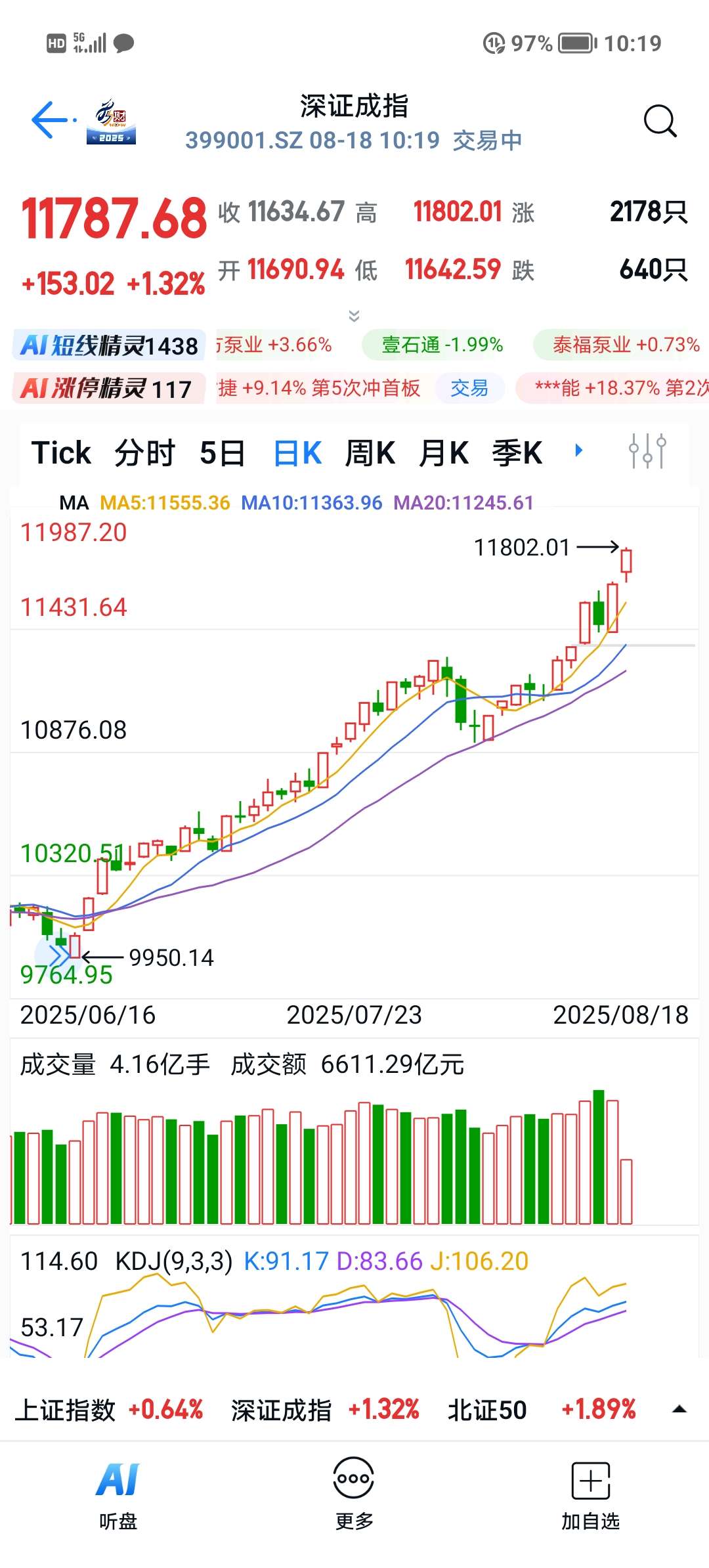Switch to 月K chart
709x1568 pixels.
coord(444,453)
